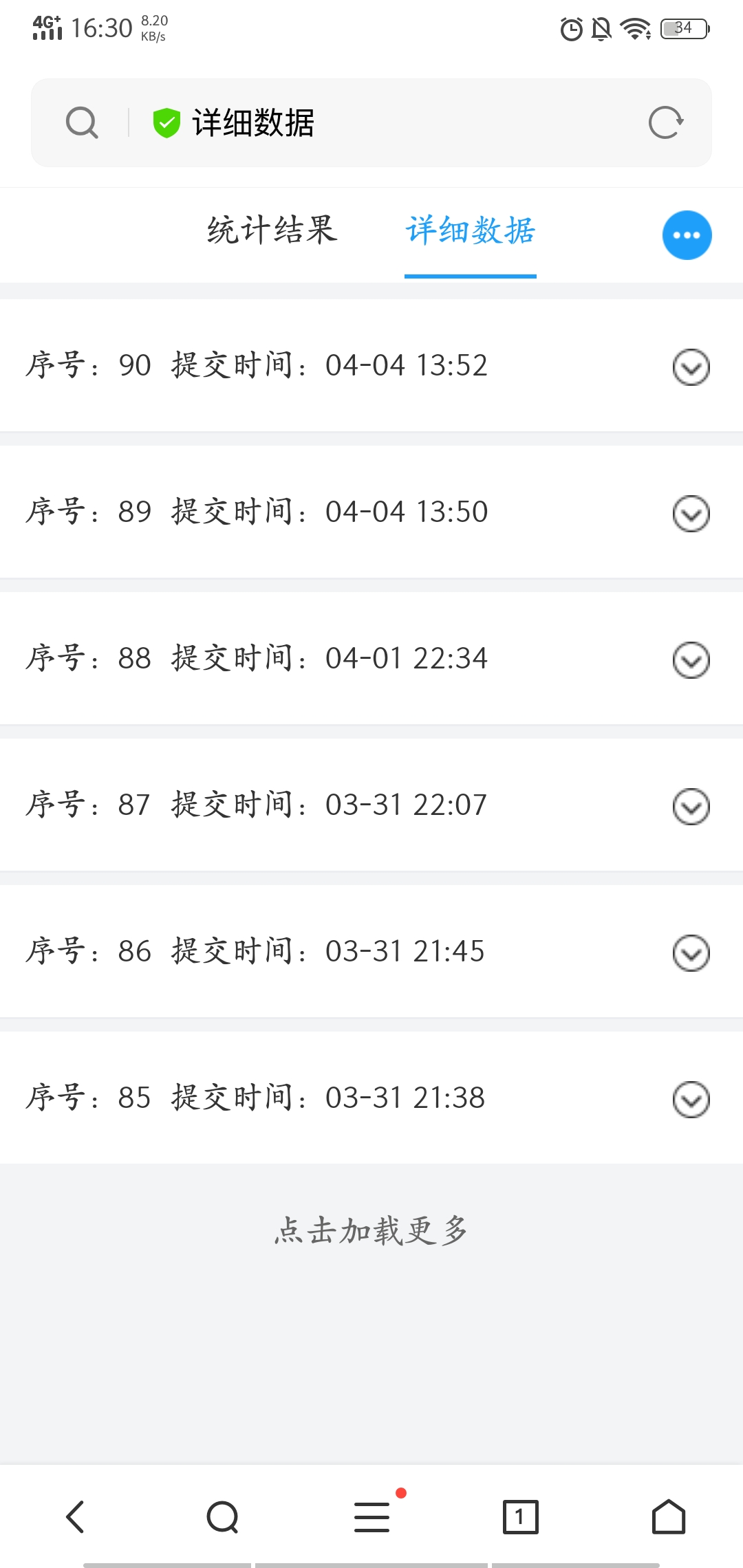Go to the browser home page
Viewport: 743px width, 1568px height.
click(x=669, y=1516)
